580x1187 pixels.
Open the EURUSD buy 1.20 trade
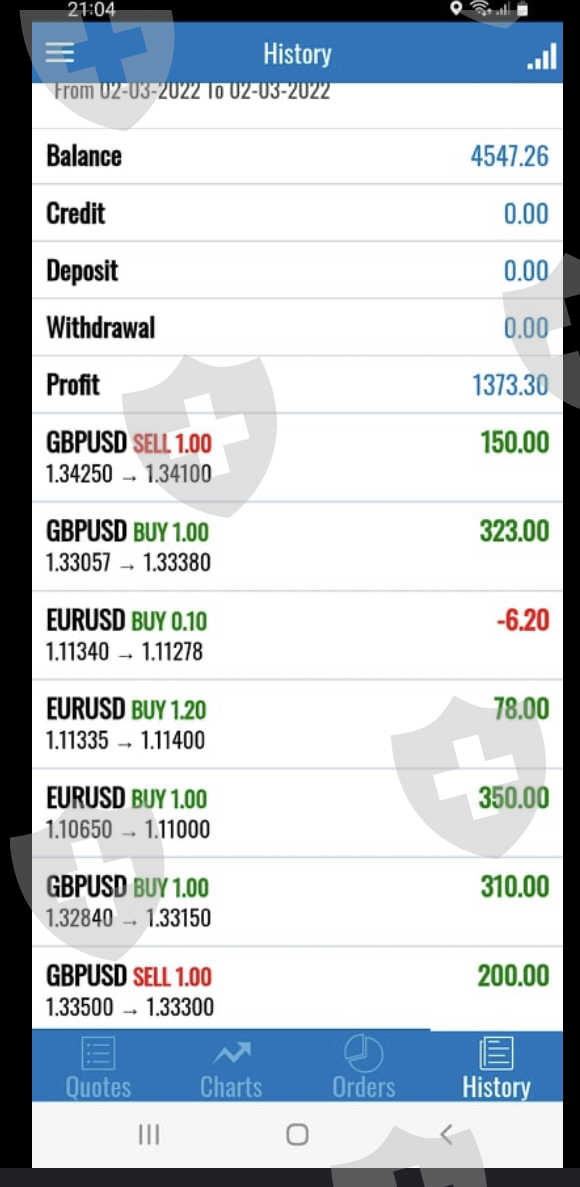coord(298,724)
